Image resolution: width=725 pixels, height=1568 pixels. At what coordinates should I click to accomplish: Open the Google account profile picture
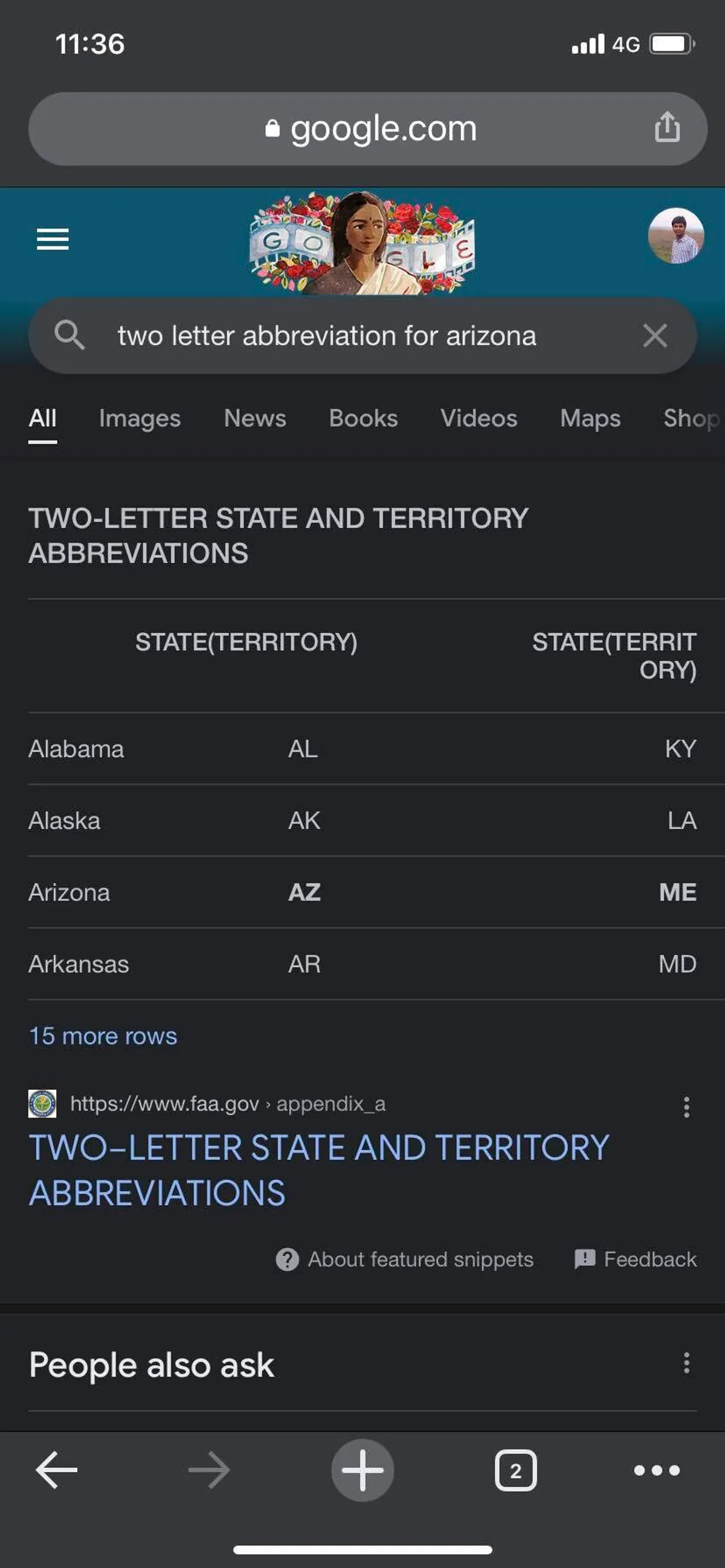coord(675,236)
